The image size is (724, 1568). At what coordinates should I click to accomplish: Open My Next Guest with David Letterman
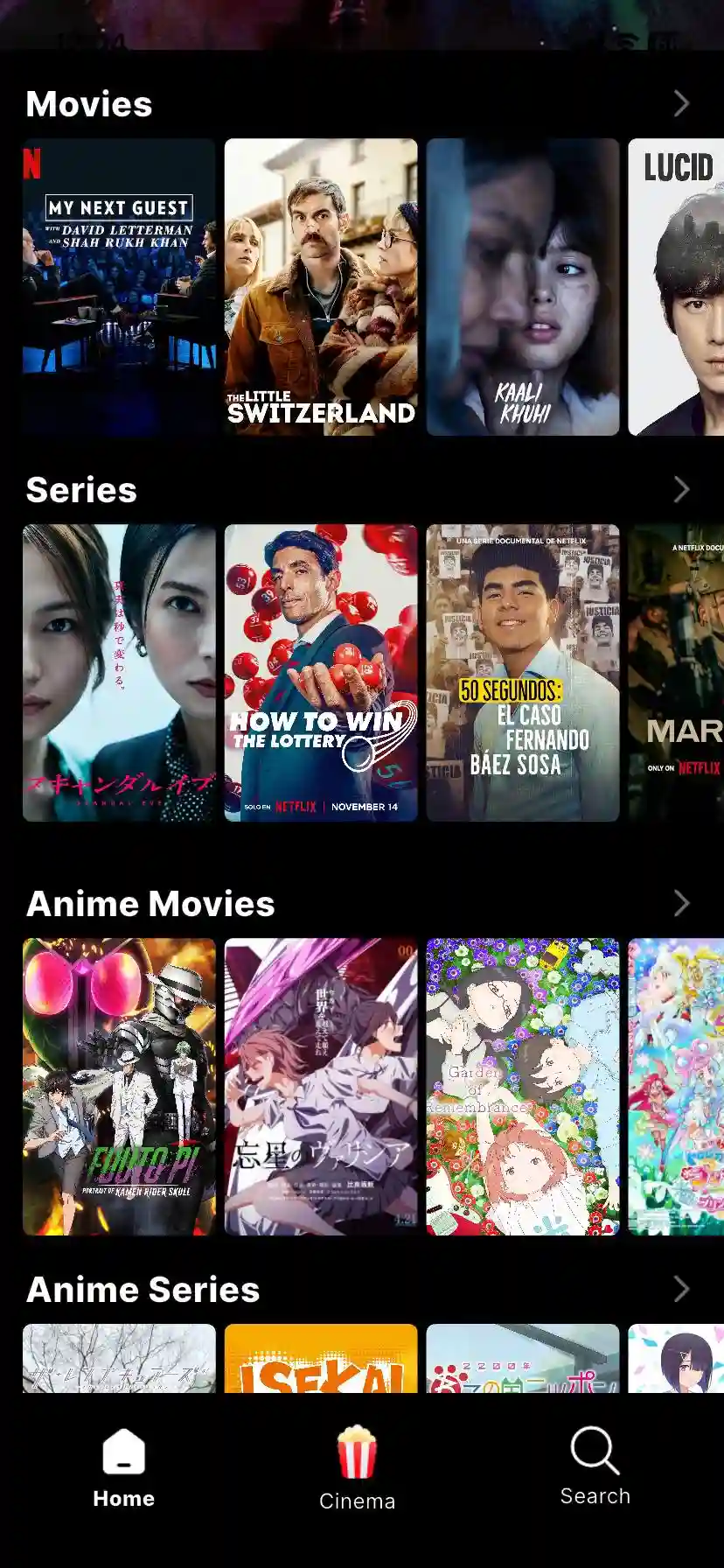click(x=119, y=287)
